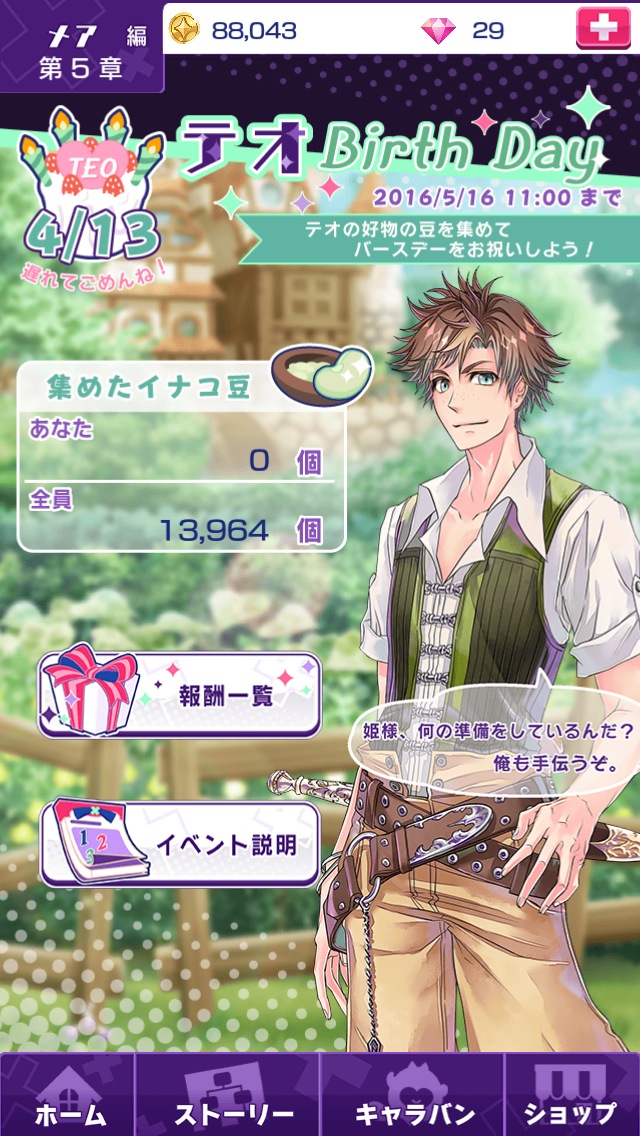This screenshot has width=640, height=1136.
Task: Open the イベント説明 event explanation
Action: pyautogui.click(x=180, y=843)
